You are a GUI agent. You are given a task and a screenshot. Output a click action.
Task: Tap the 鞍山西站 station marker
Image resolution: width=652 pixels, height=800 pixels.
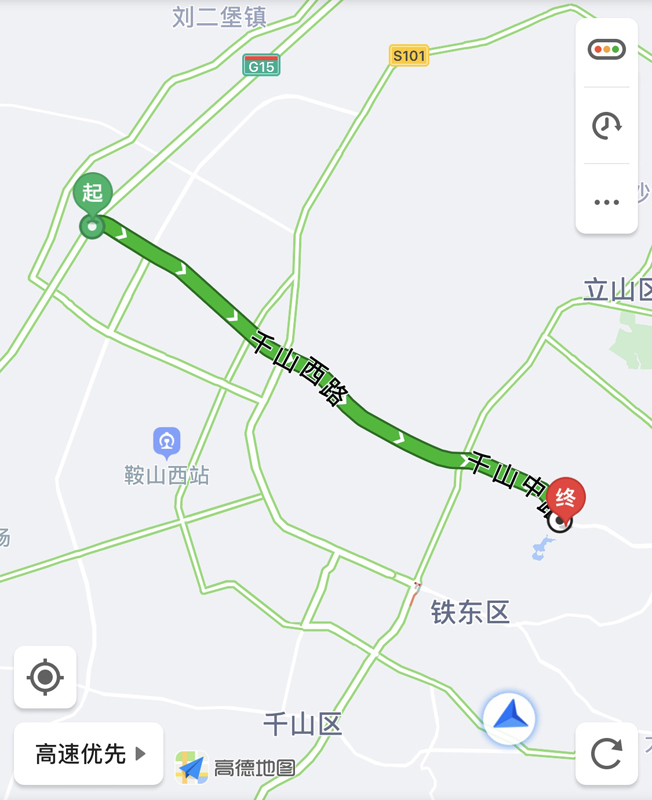point(166,441)
